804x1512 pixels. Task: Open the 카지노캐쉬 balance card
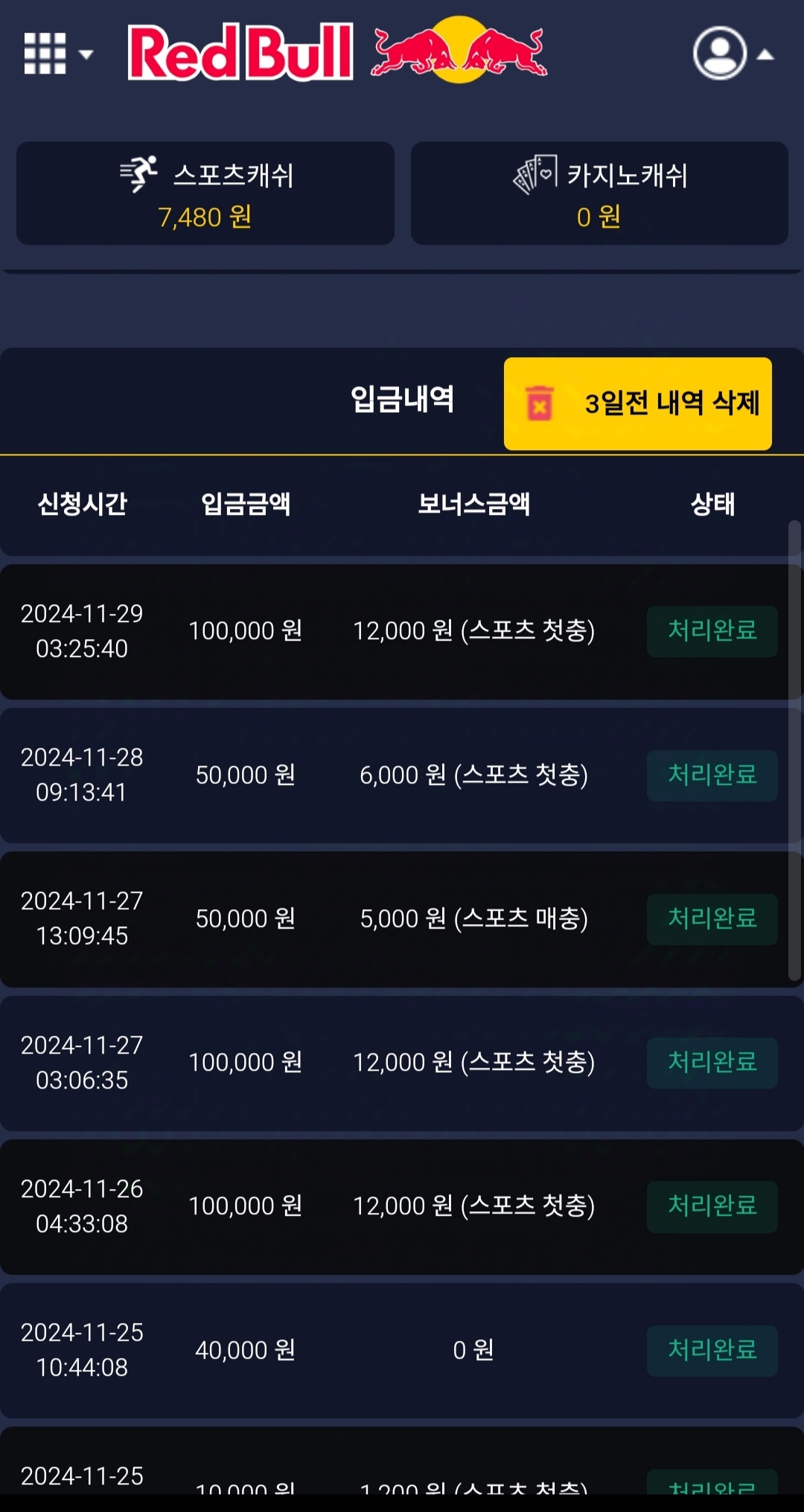[599, 193]
